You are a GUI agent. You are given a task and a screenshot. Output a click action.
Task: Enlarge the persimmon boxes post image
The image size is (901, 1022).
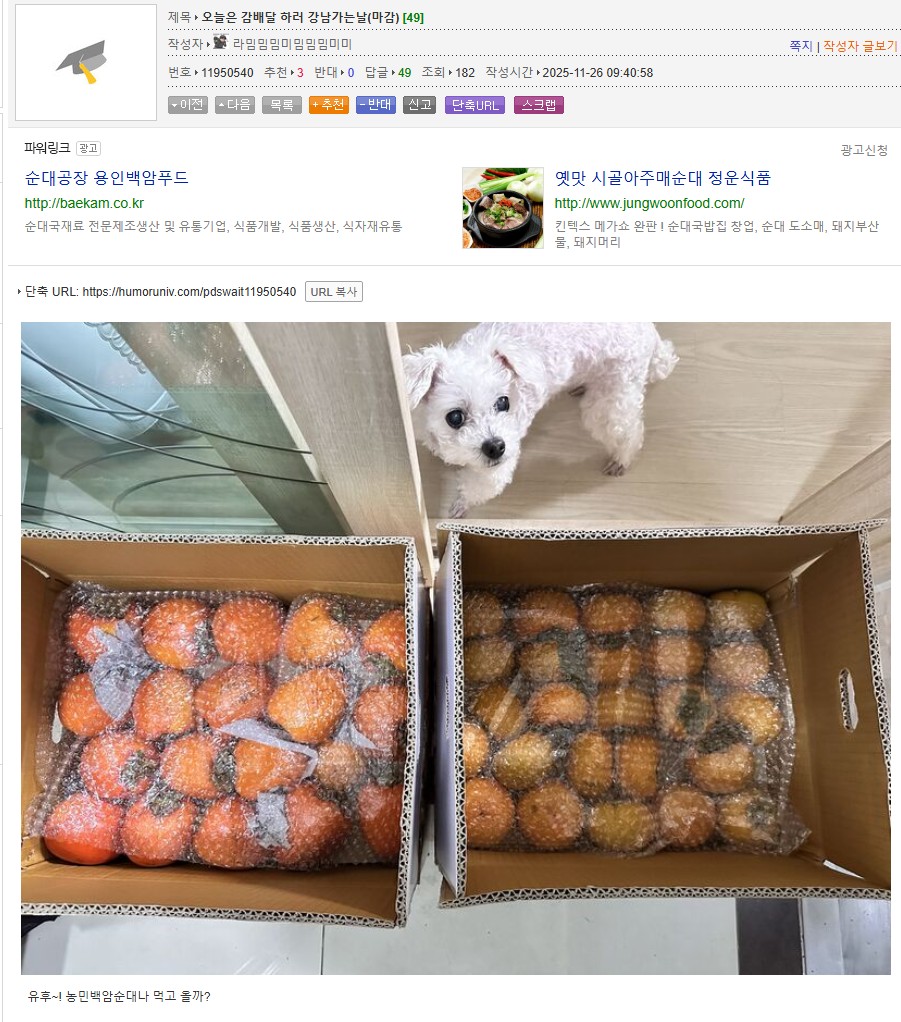(455, 648)
